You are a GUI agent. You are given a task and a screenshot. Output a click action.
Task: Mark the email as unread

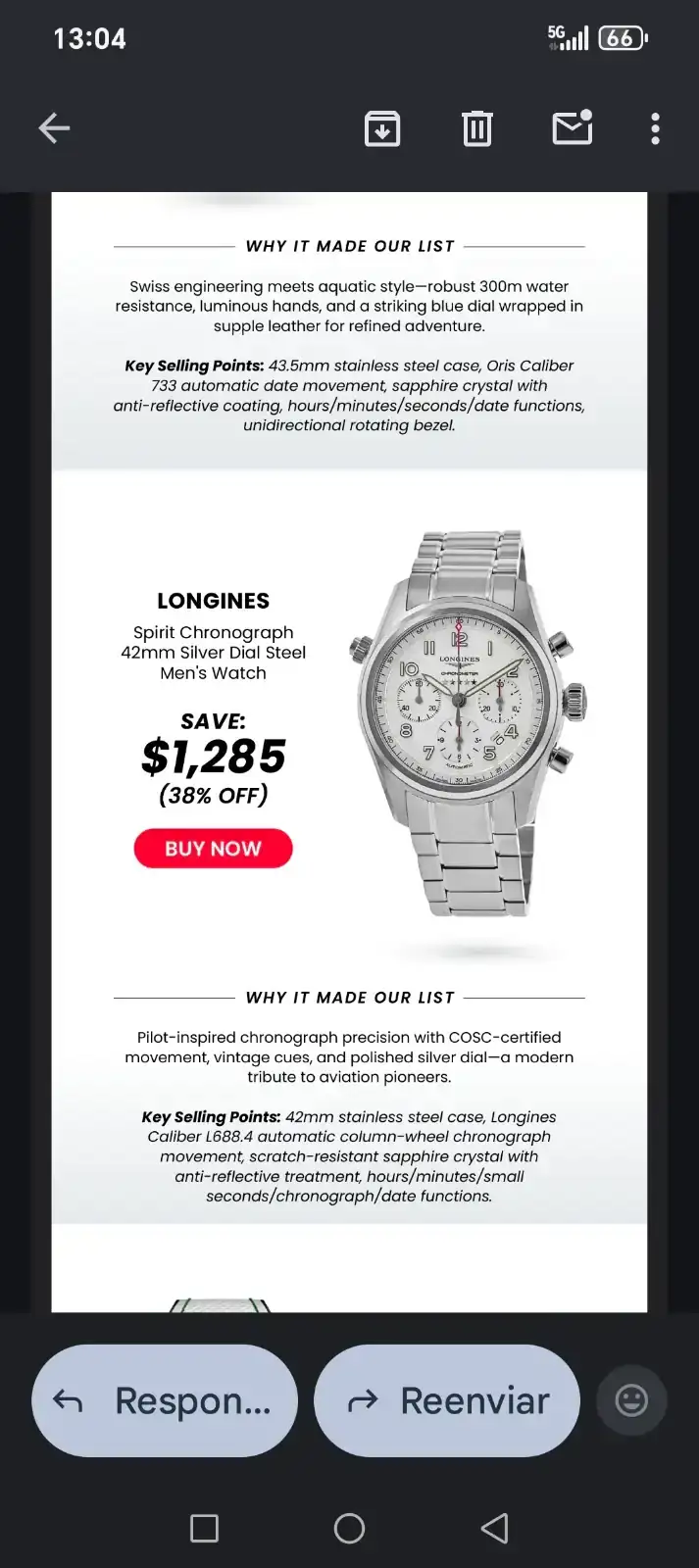[x=573, y=128]
